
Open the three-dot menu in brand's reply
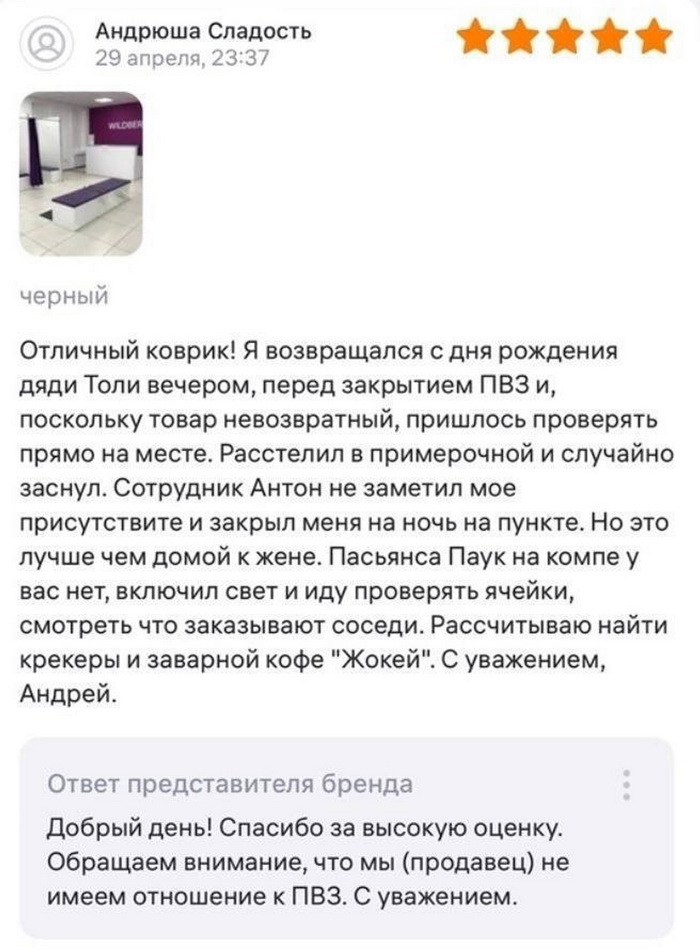coord(627,784)
